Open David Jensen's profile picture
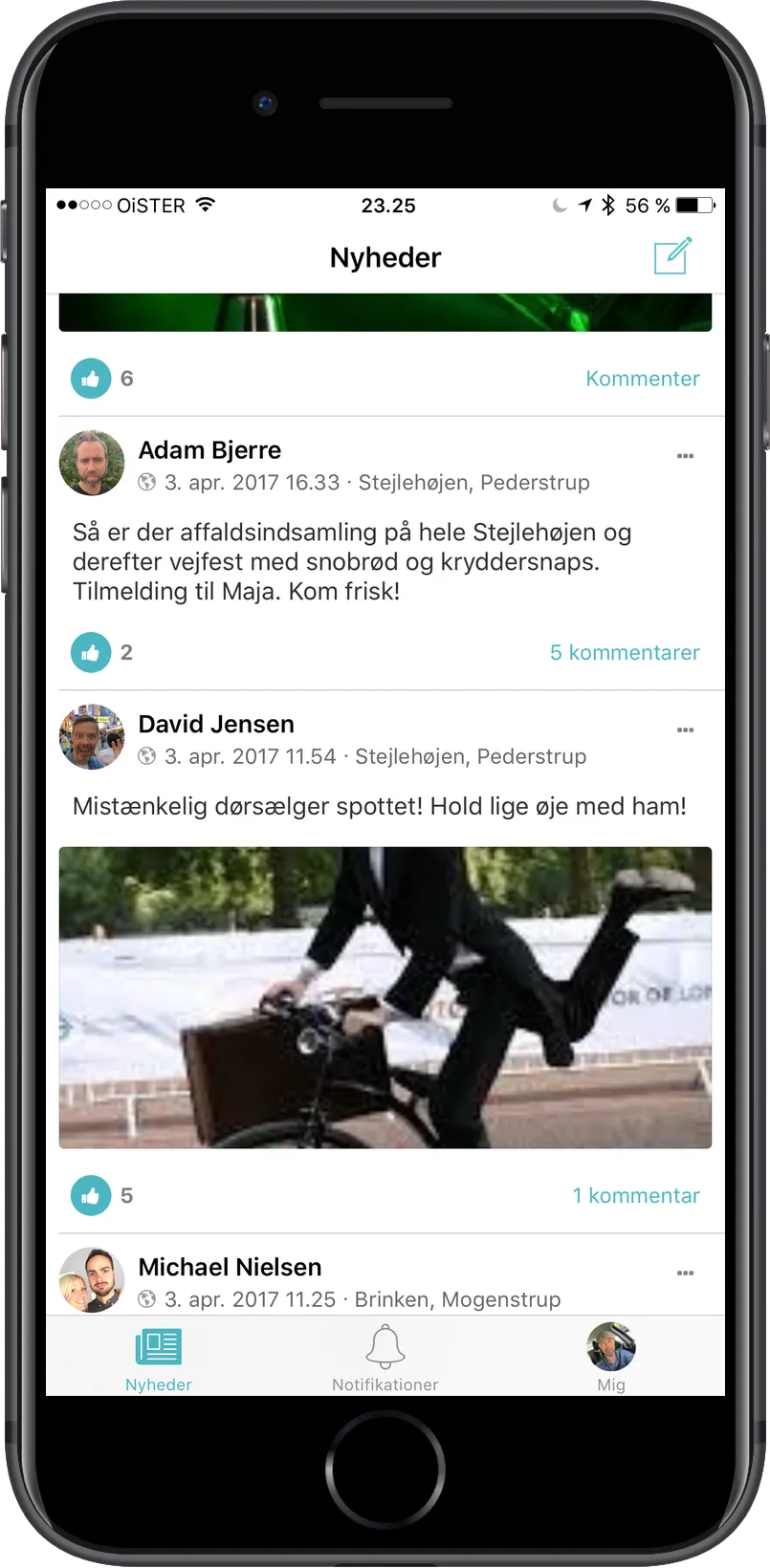 point(92,737)
